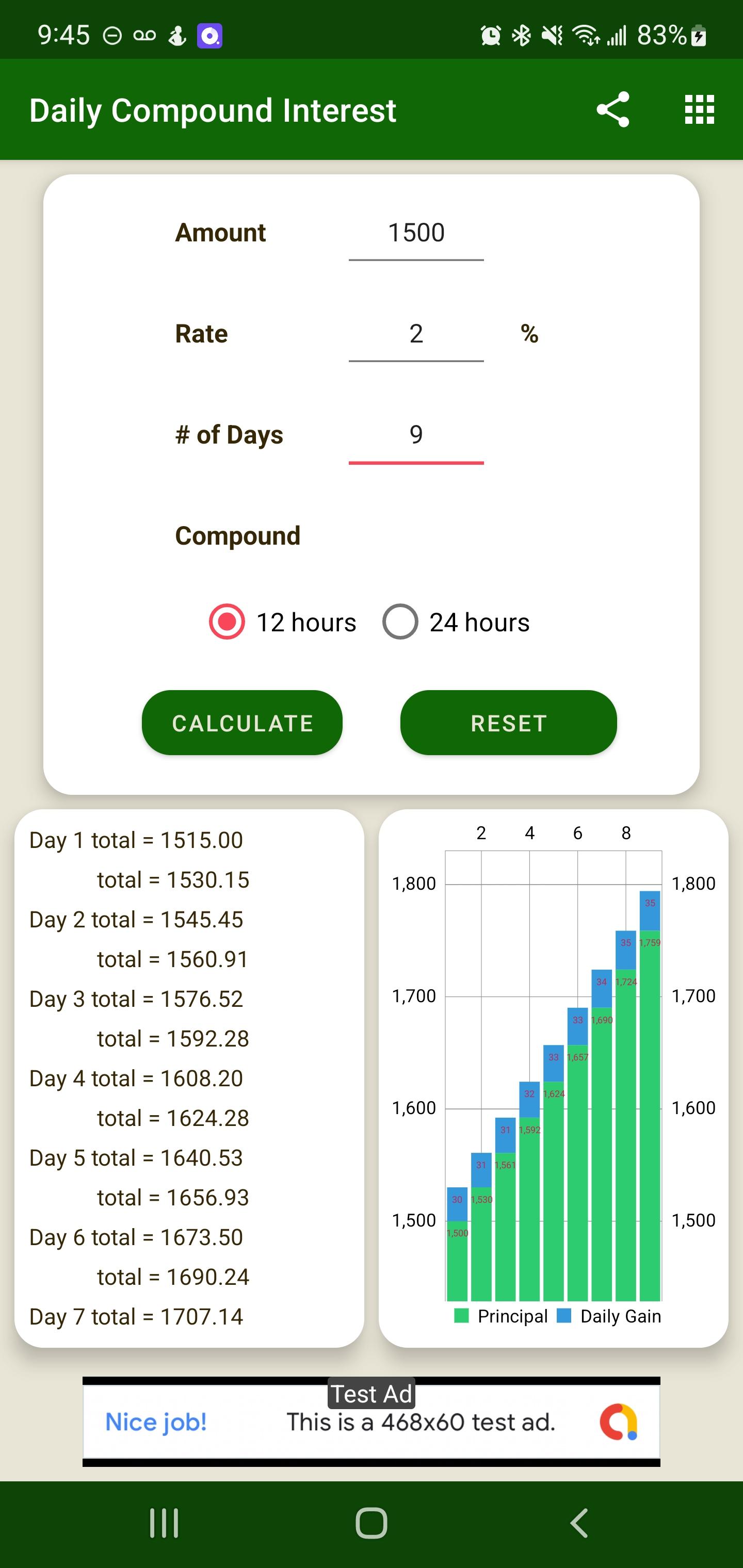Image resolution: width=743 pixels, height=1568 pixels.
Task: Open recent apps from the navigation bar
Action: coord(165,1524)
